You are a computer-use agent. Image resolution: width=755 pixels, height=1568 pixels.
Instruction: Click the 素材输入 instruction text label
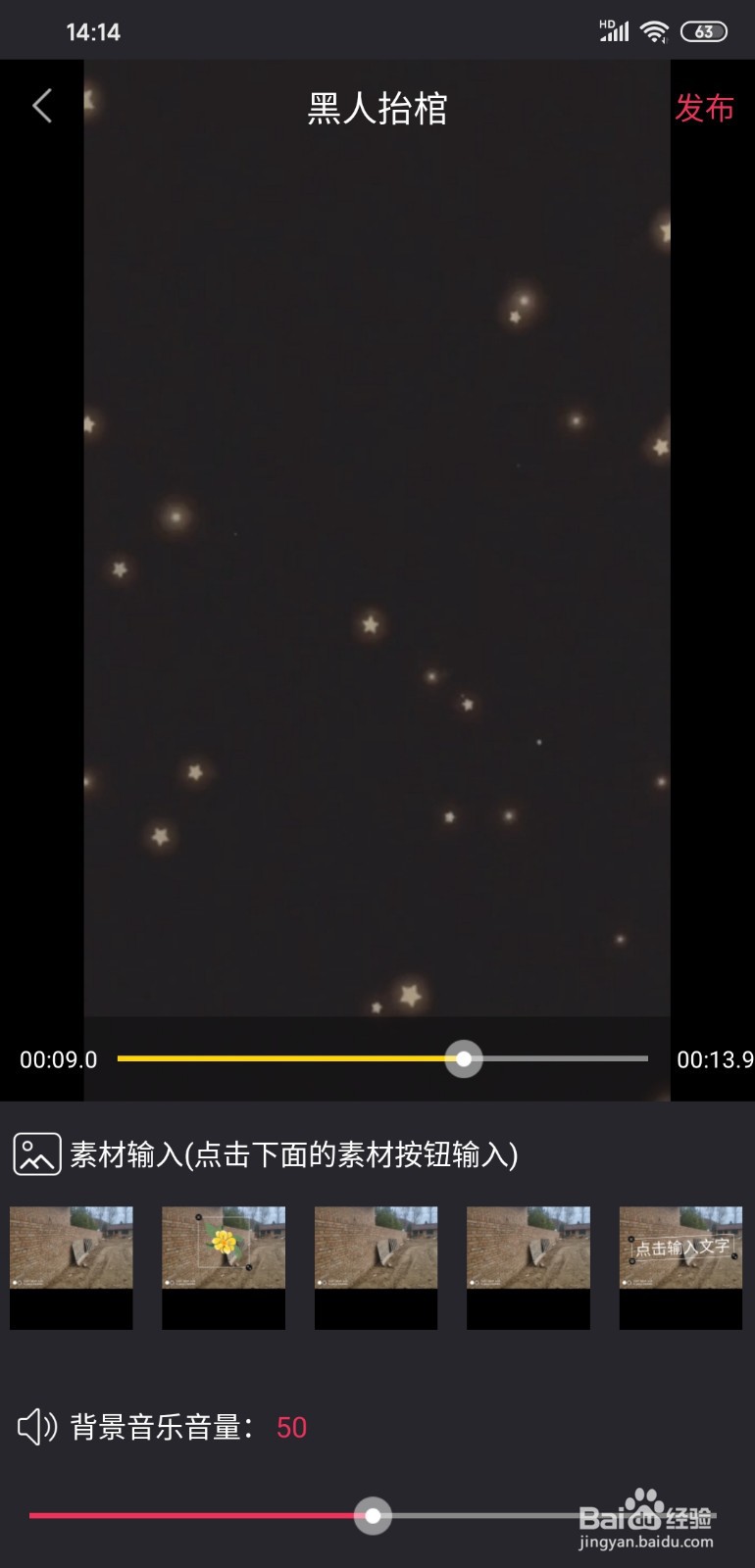point(292,1154)
